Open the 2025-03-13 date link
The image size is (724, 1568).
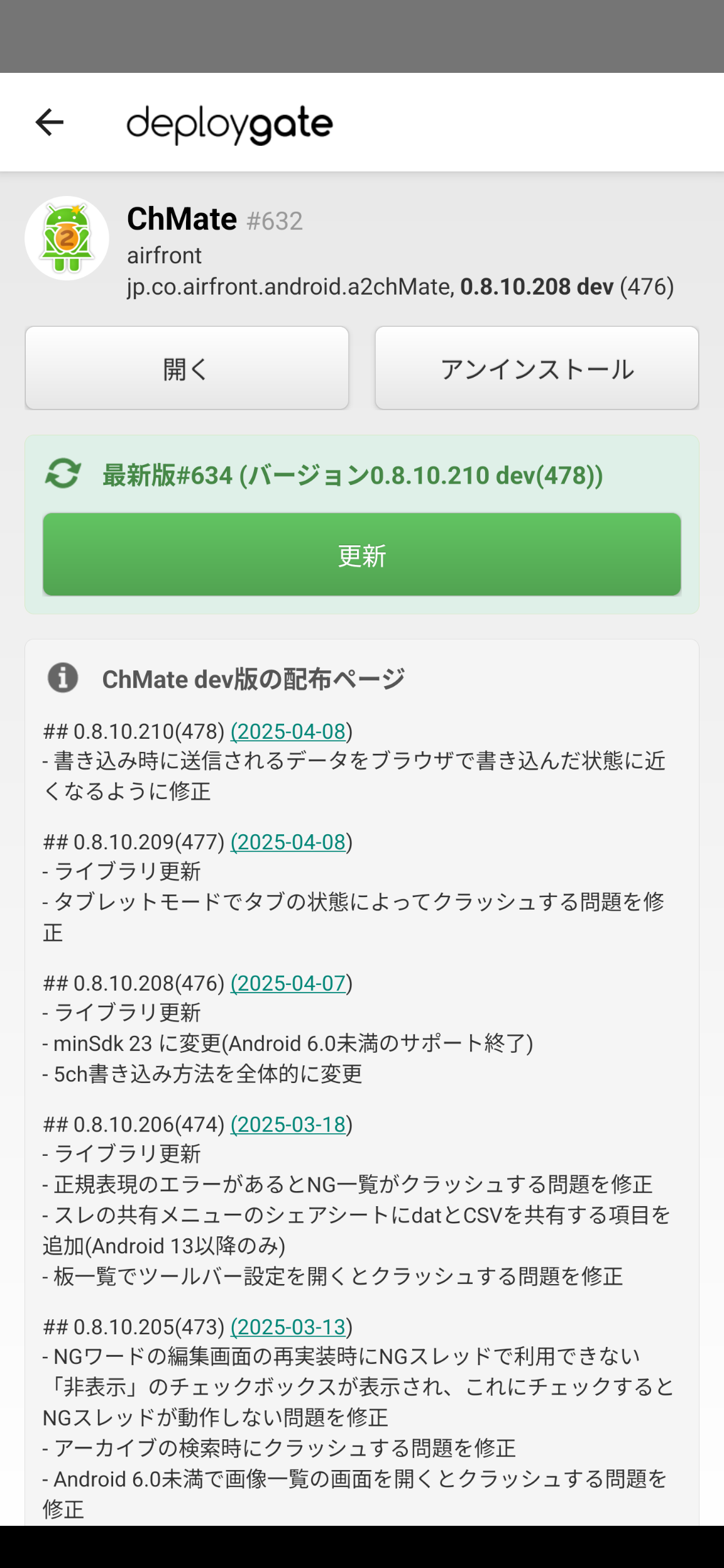(x=288, y=1327)
